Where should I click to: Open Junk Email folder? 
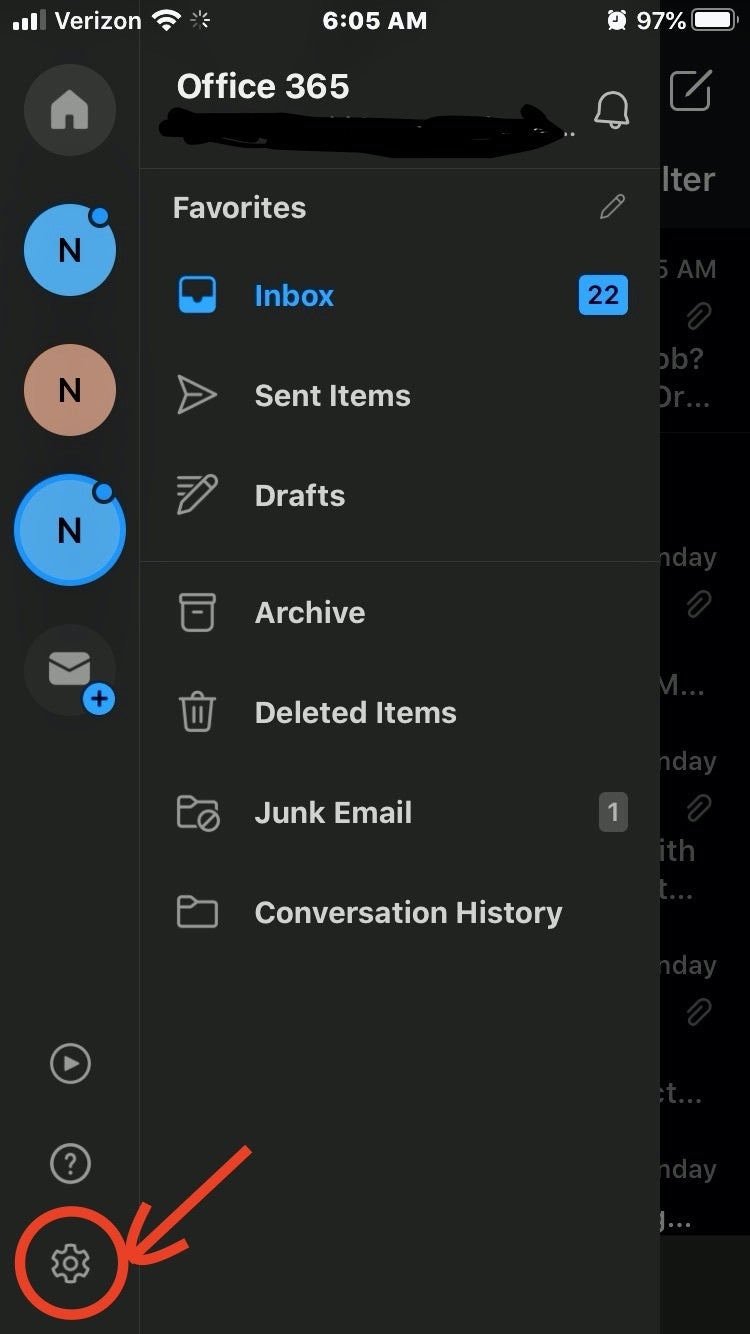(x=333, y=812)
